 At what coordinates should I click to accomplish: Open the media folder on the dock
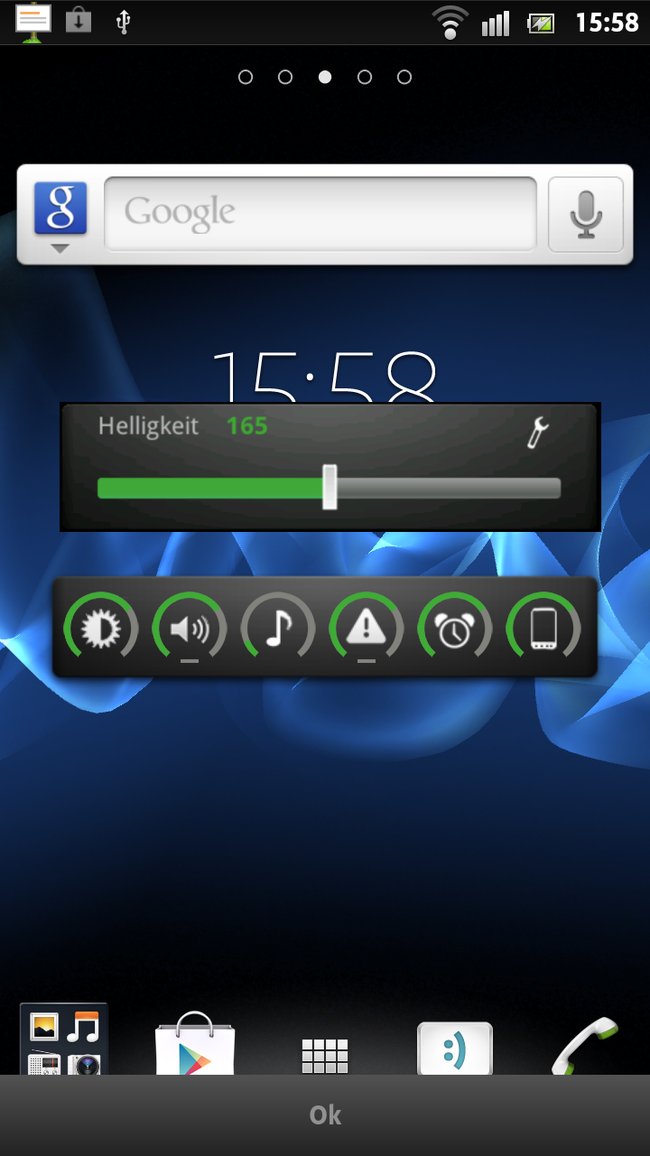(63, 1040)
